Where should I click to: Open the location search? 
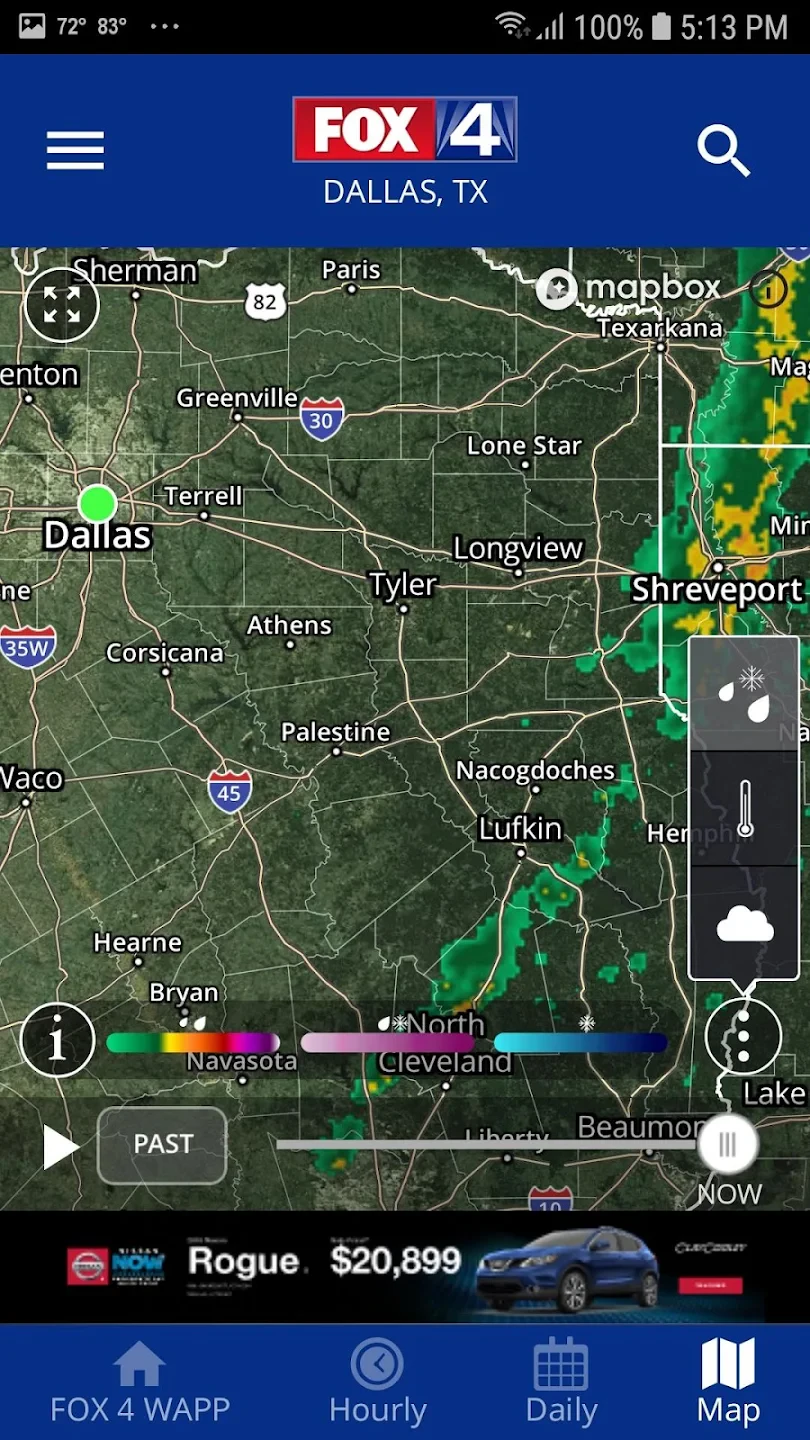tap(723, 151)
